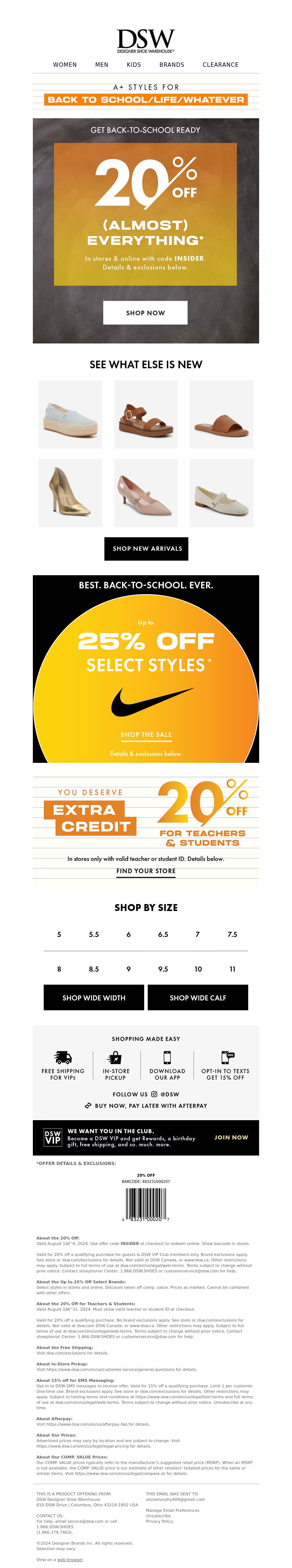Open the Nike SHOP THE SALE link
This screenshot has width=292, height=1568.
pos(146,735)
